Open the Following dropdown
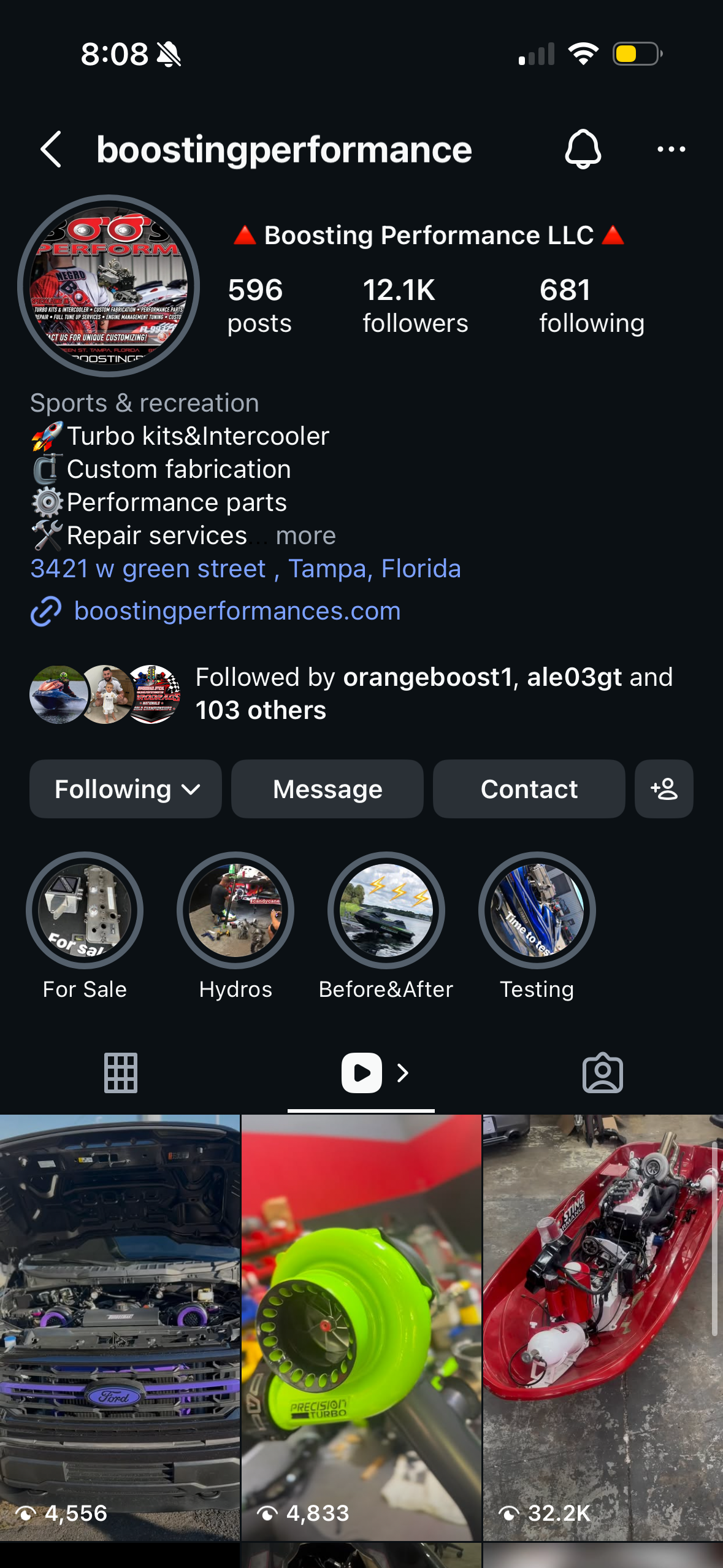This screenshot has height=1568, width=723. [126, 789]
